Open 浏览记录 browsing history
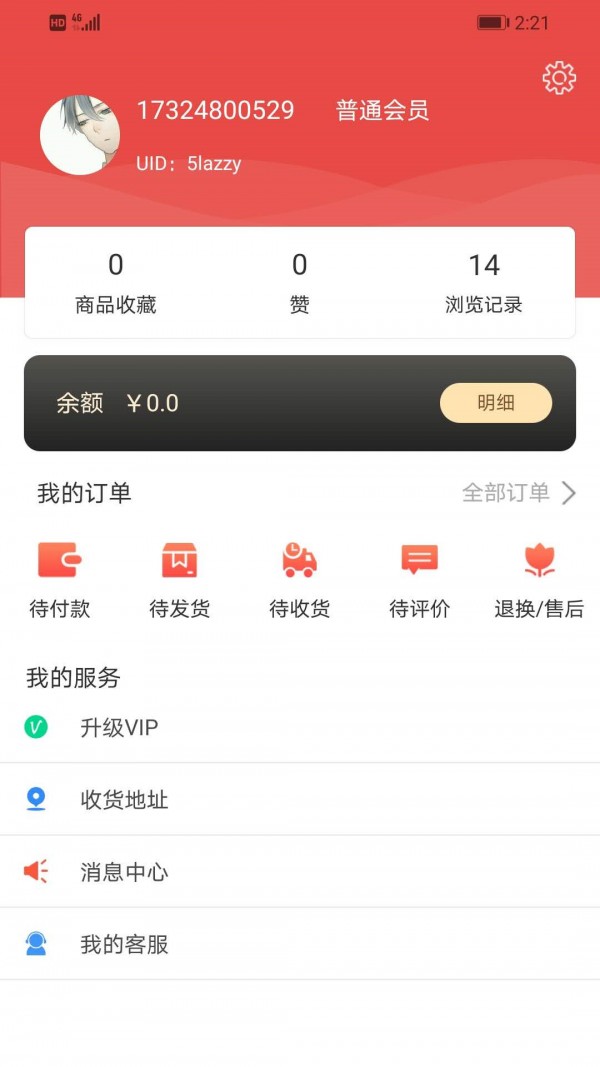Viewport: 600px width, 1067px height. click(x=484, y=283)
